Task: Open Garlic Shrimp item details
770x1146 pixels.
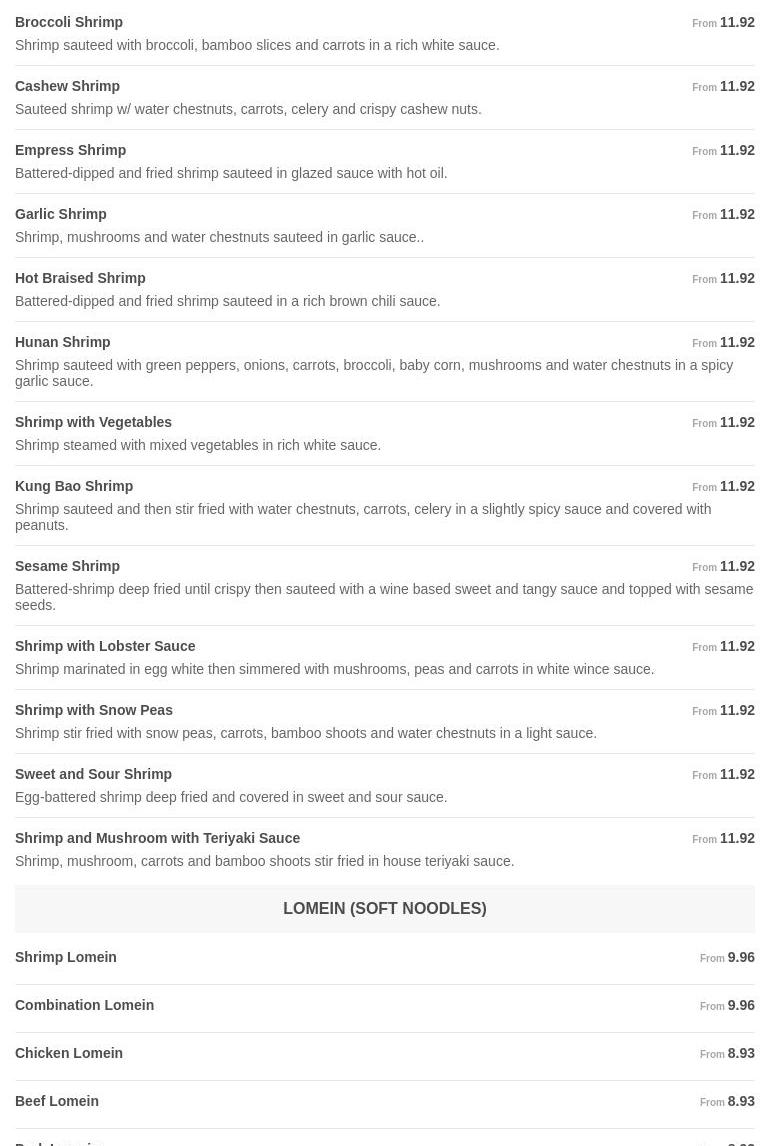Action: tap(60, 214)
